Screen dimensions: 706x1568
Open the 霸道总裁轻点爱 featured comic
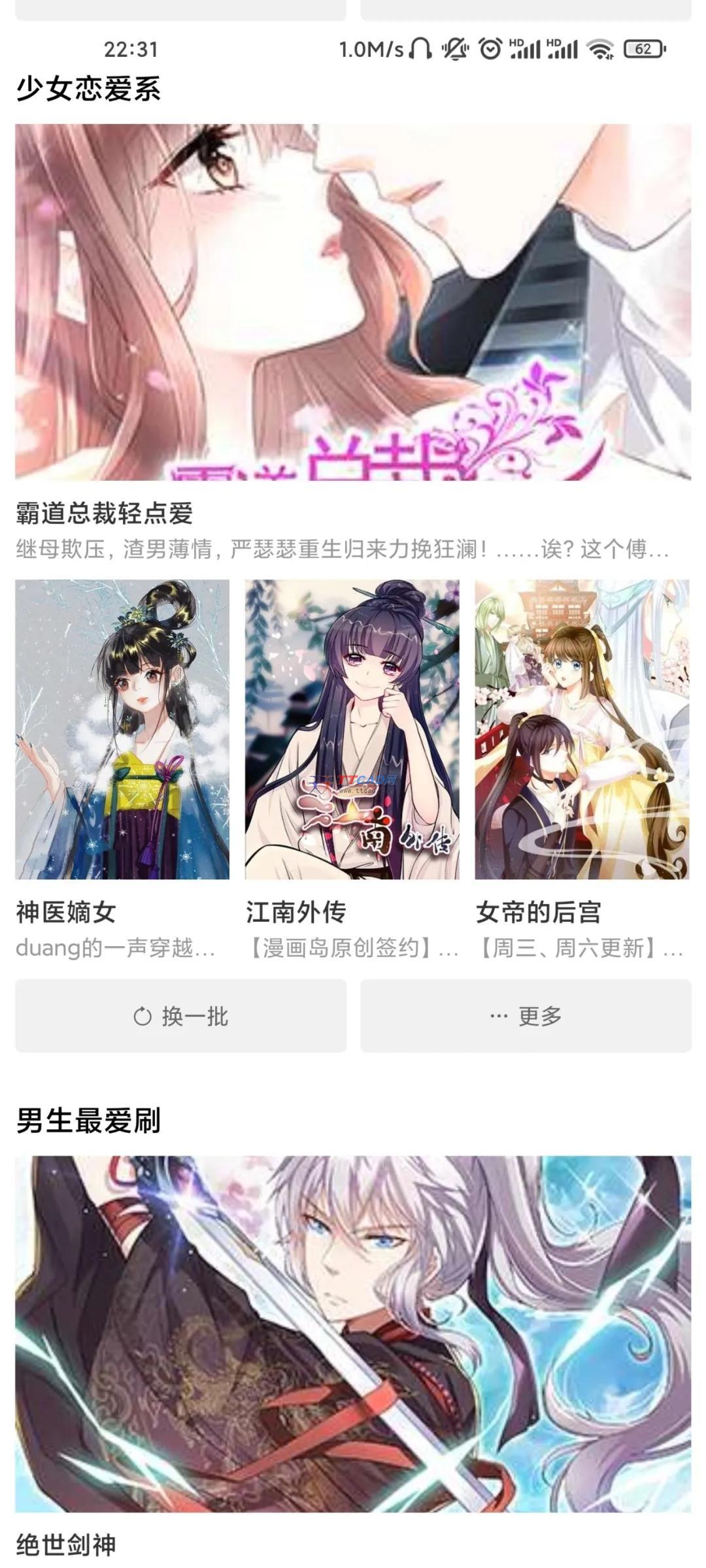353,302
